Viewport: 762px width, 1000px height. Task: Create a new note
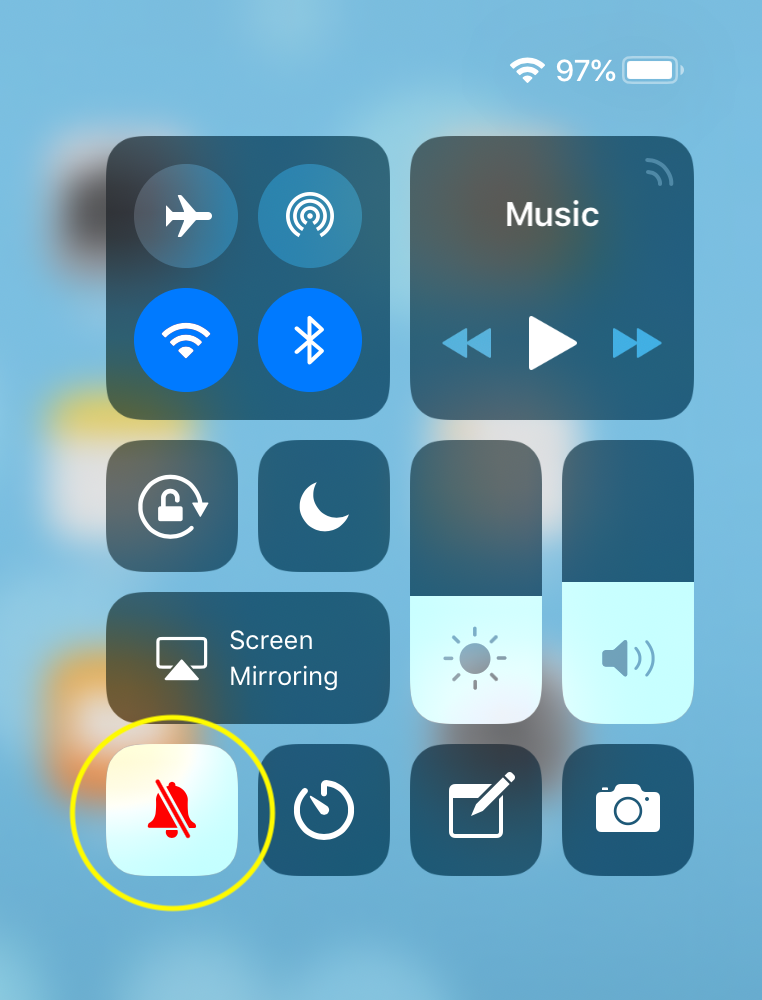[476, 810]
